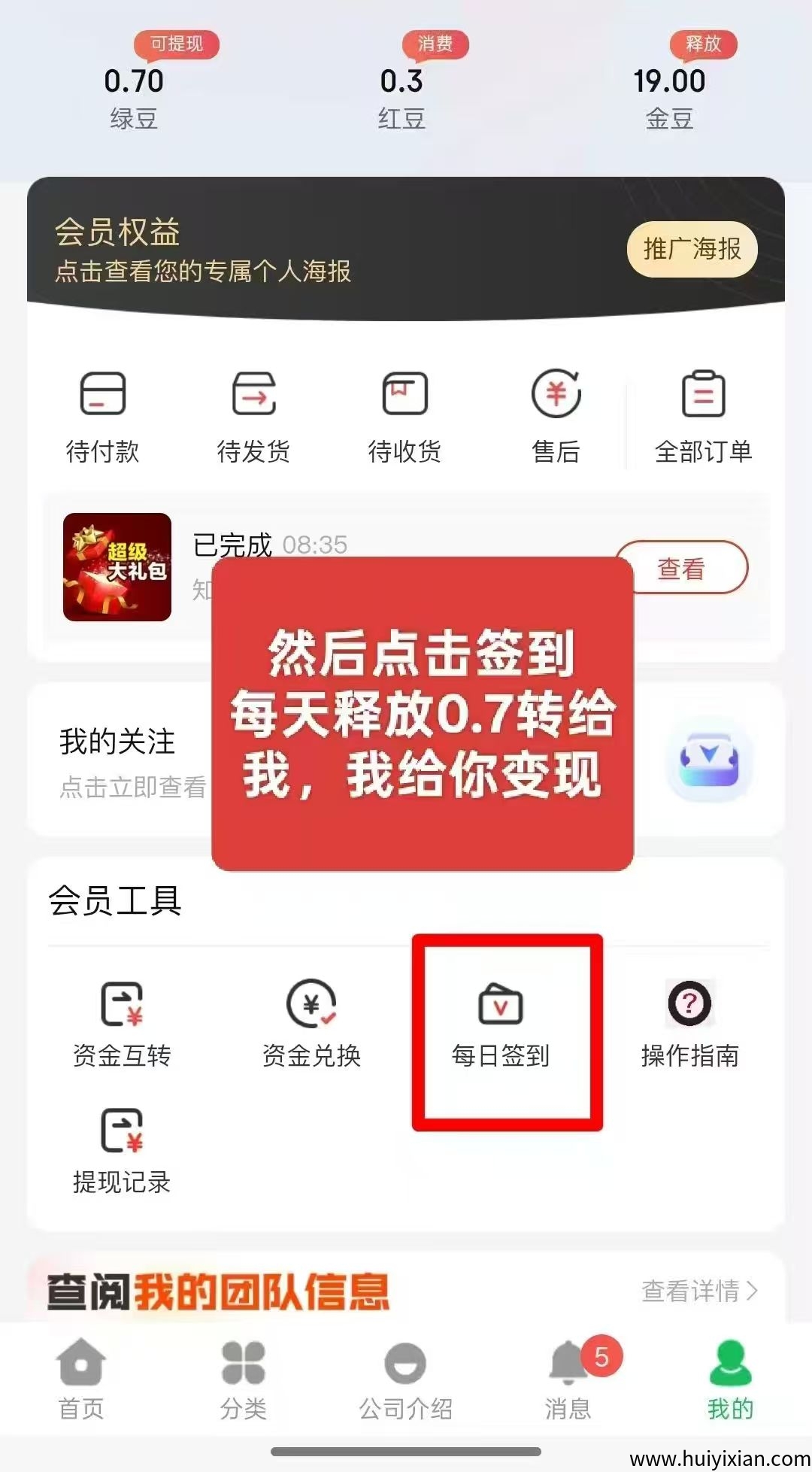This screenshot has height=1472, width=812.
Task: Open the 消息 messages tab
Action: pos(568,1379)
